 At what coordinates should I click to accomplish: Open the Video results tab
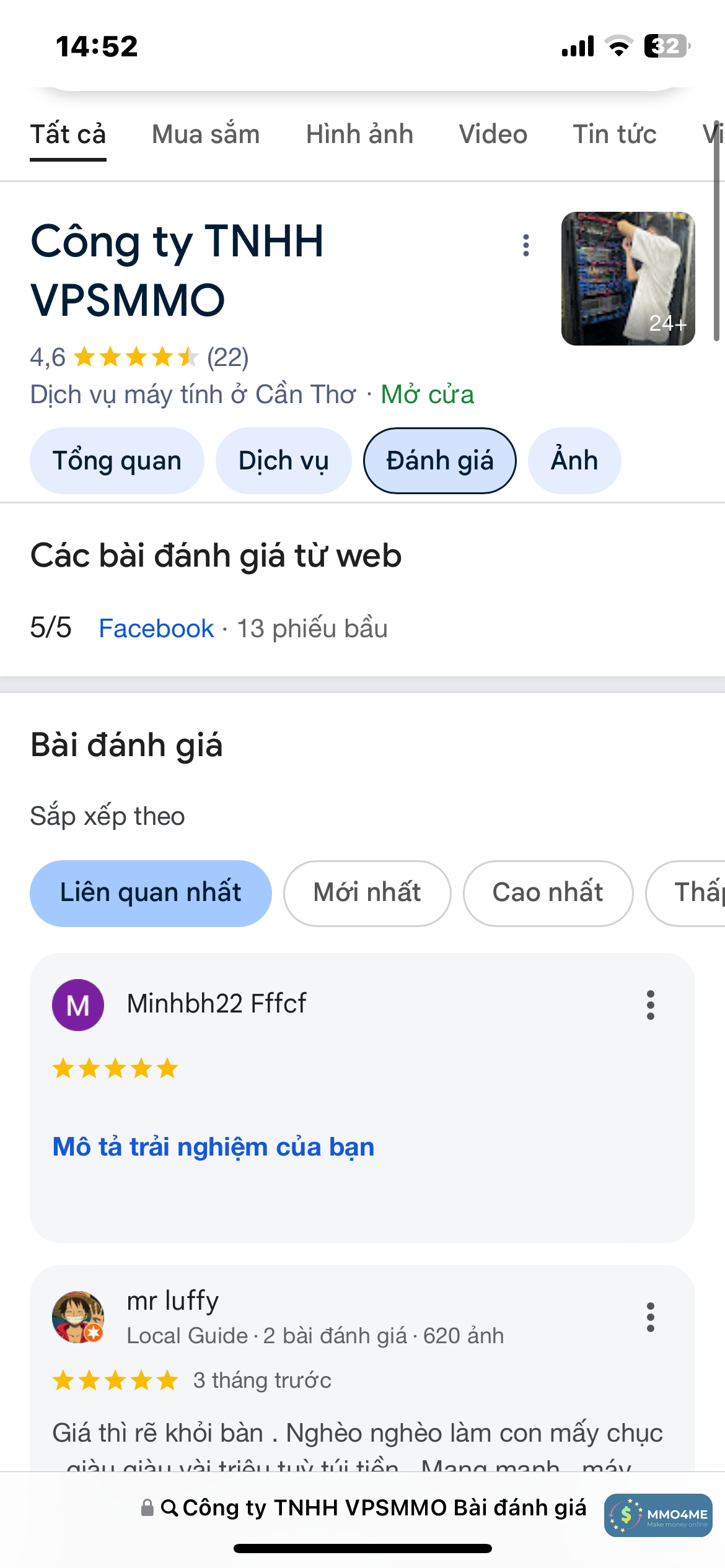pyautogui.click(x=493, y=134)
